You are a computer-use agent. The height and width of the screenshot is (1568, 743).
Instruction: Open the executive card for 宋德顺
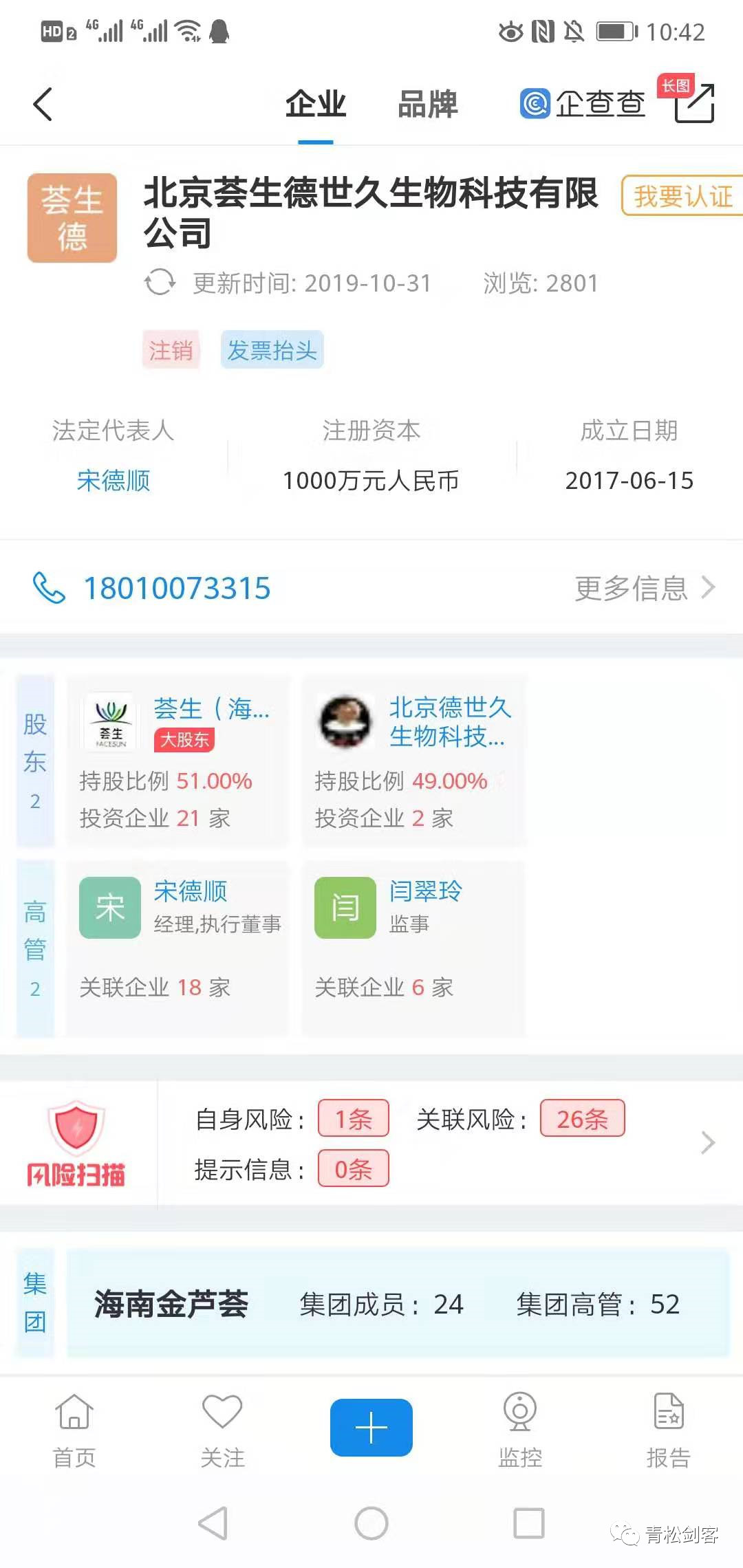tap(177, 948)
